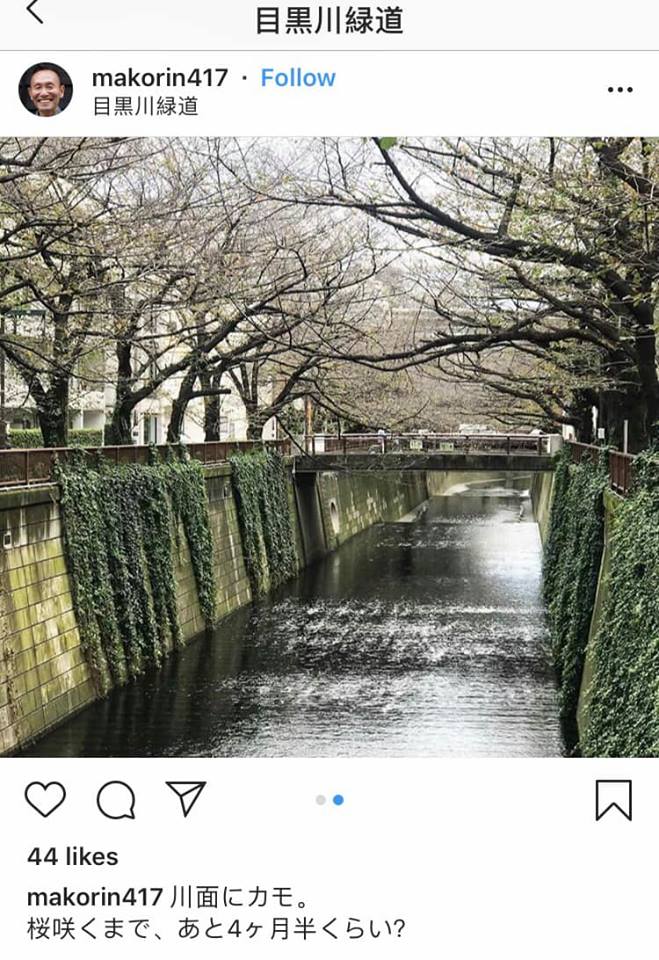Share the post with the paper plane
This screenshot has height=960, width=659.
coord(186,798)
